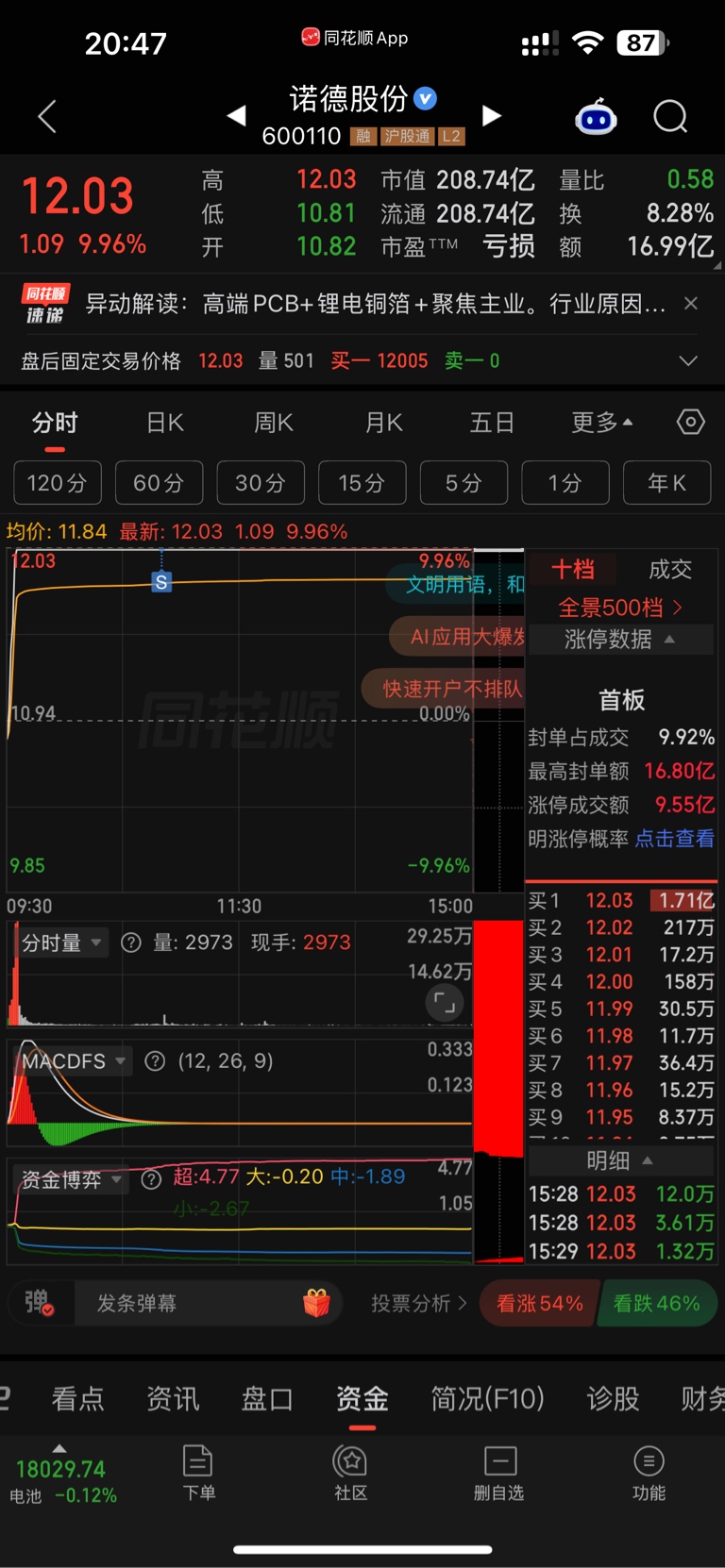This screenshot has width=725, height=1568.
Task: Tap 点击查看 for 明涨停概率
Action: tap(674, 838)
